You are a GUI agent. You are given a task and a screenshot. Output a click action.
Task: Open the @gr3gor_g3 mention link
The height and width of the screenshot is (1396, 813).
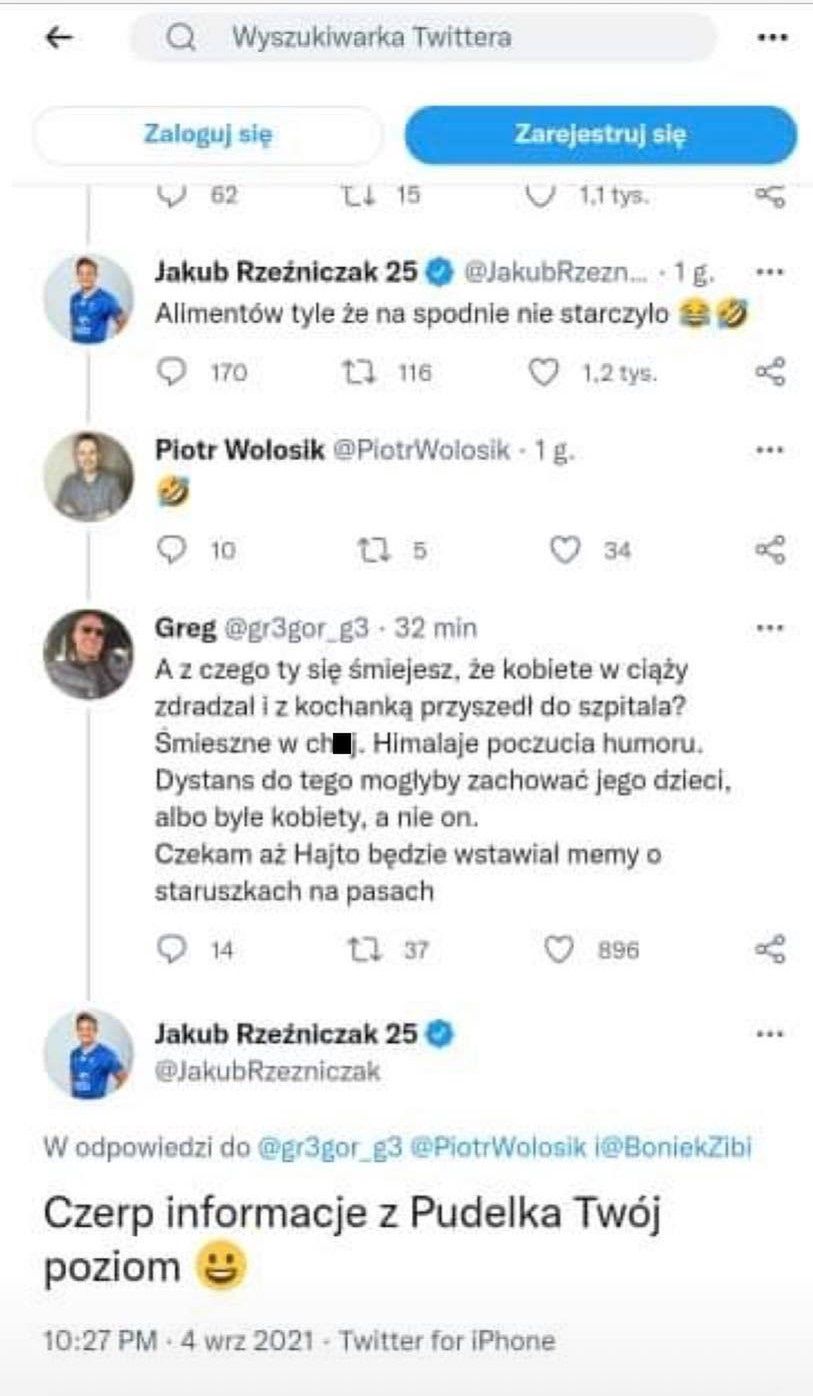(x=329, y=1148)
